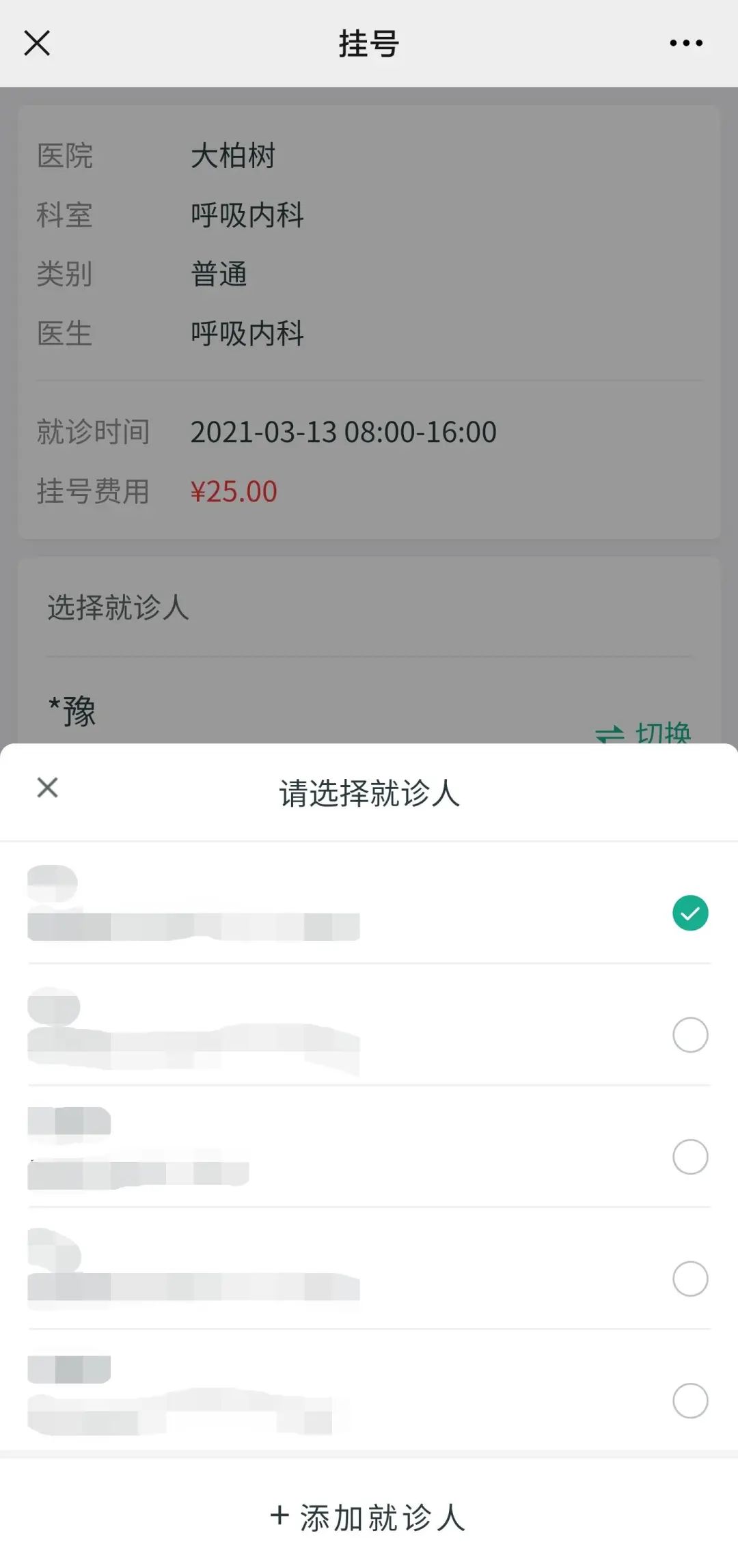Select the last patient's radio circle
Screen dimensions: 738x1568
691,1401
